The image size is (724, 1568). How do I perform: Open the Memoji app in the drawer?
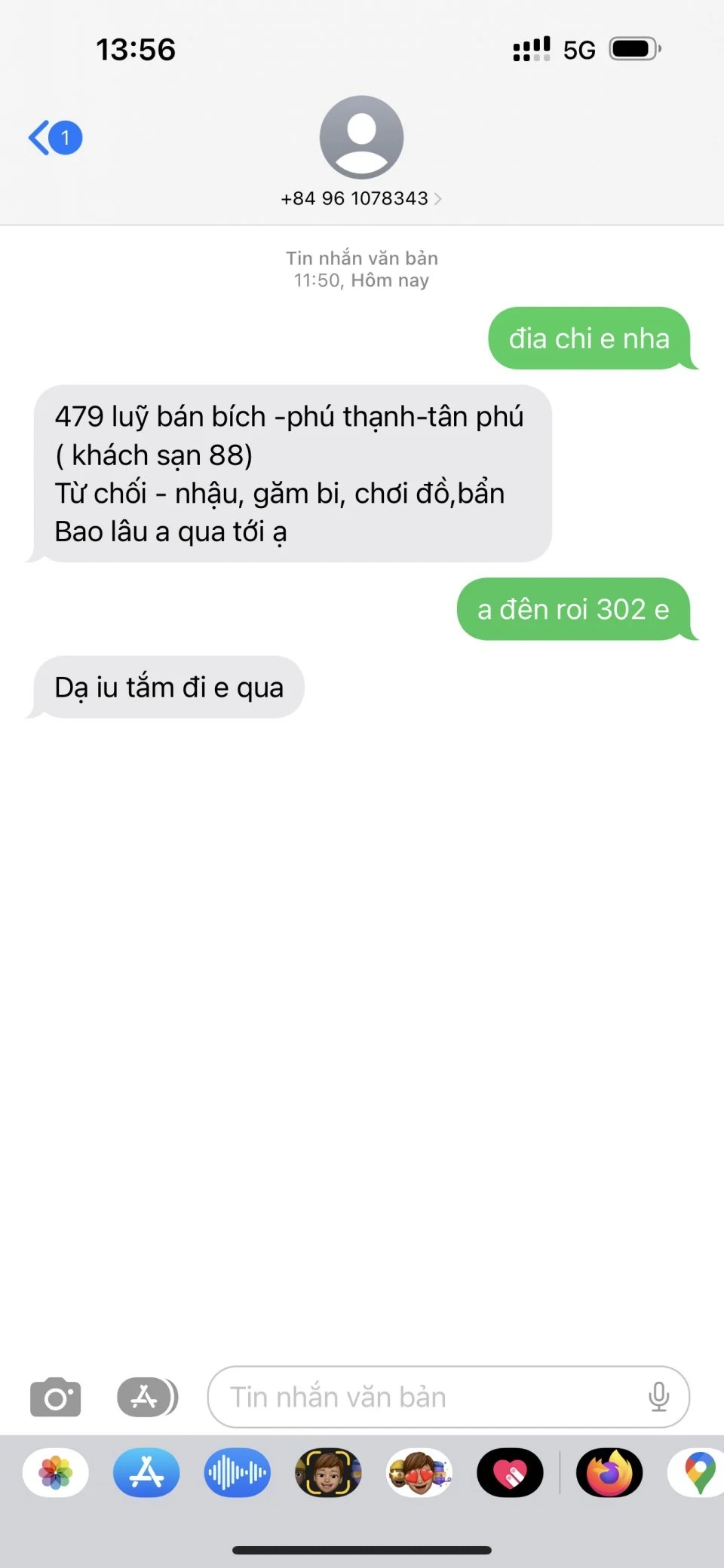pyautogui.click(x=328, y=1472)
